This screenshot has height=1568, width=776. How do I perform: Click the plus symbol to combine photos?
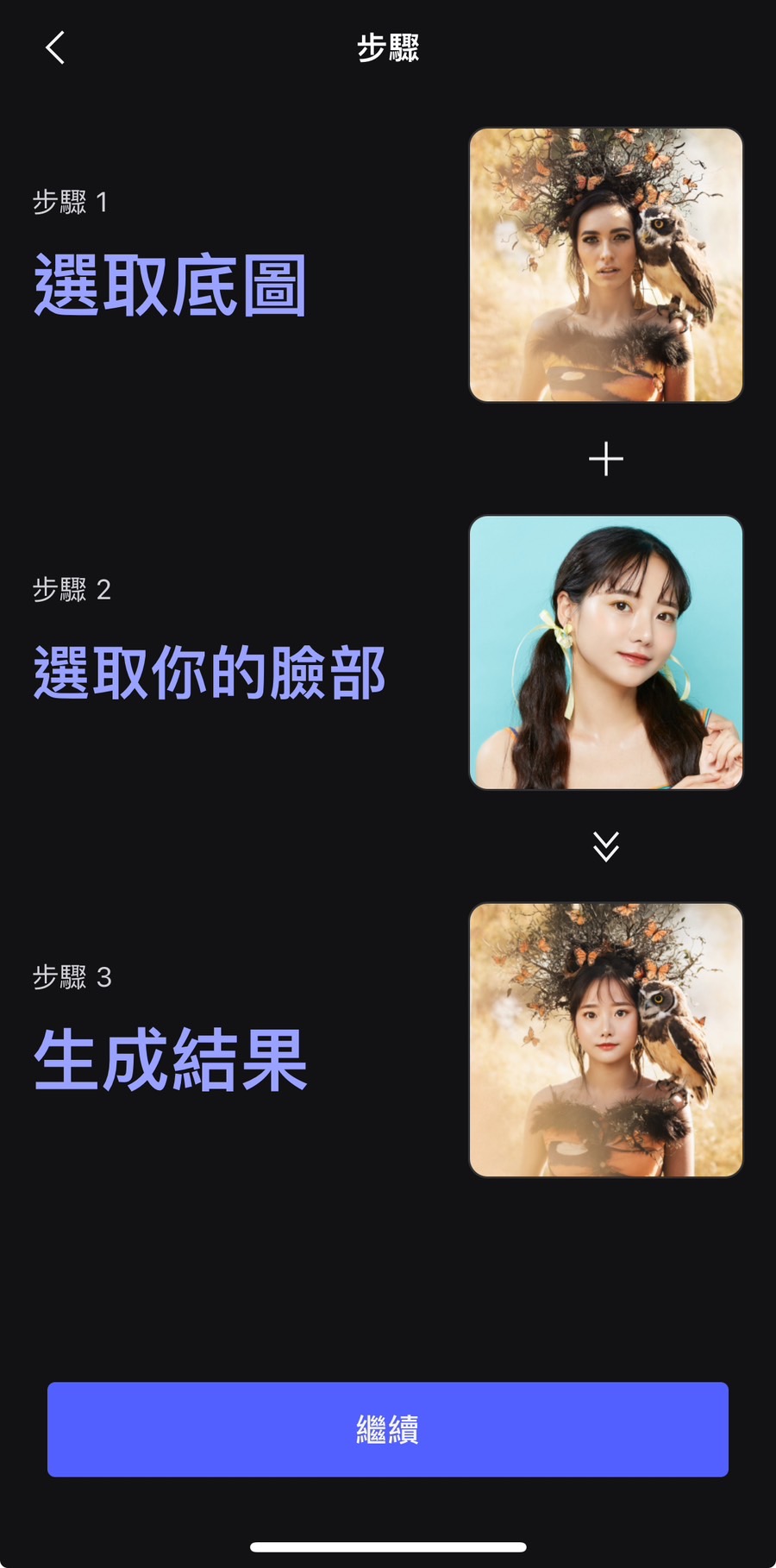tap(604, 458)
